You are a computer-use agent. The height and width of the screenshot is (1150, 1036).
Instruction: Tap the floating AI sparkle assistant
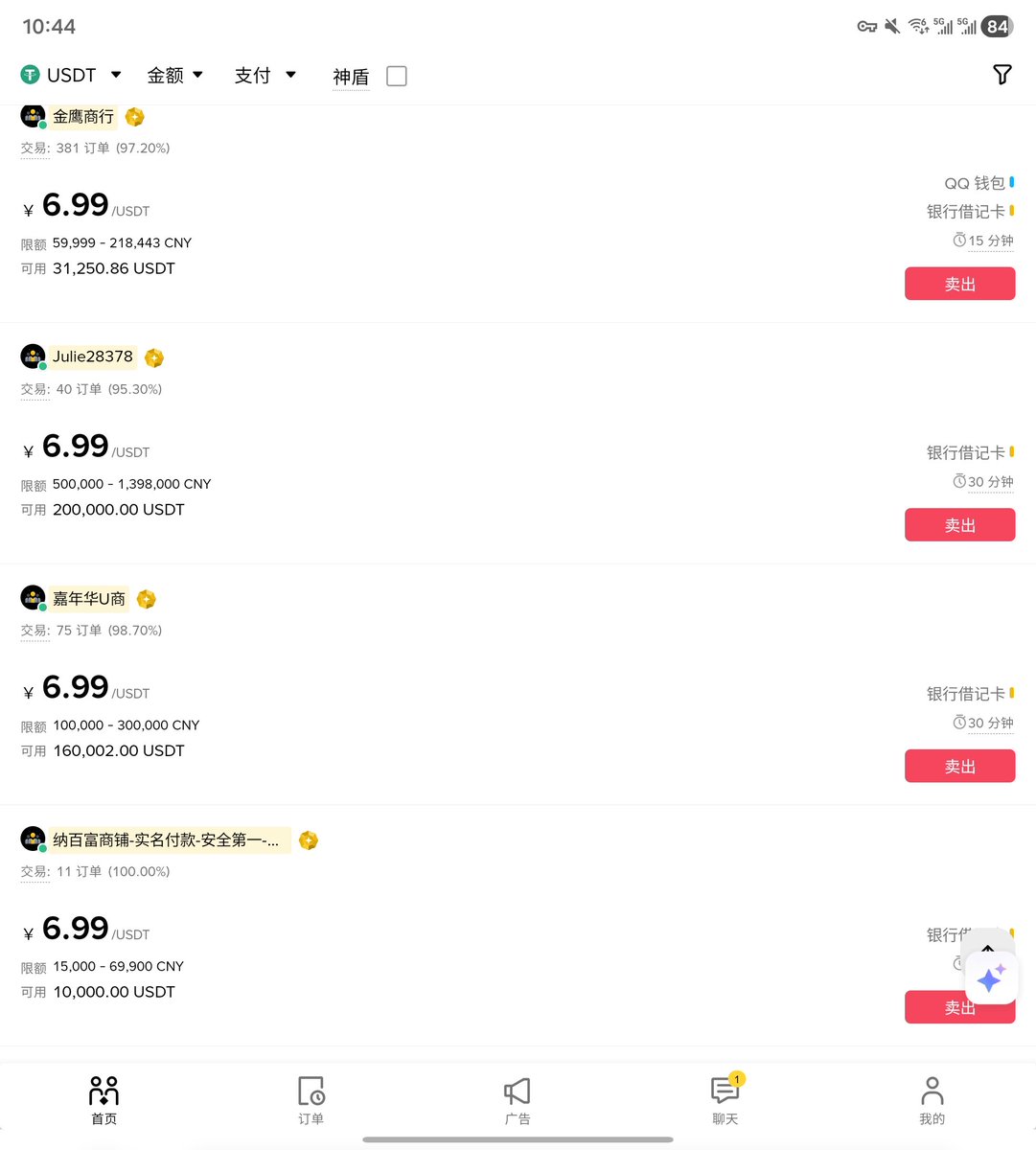tap(990, 978)
